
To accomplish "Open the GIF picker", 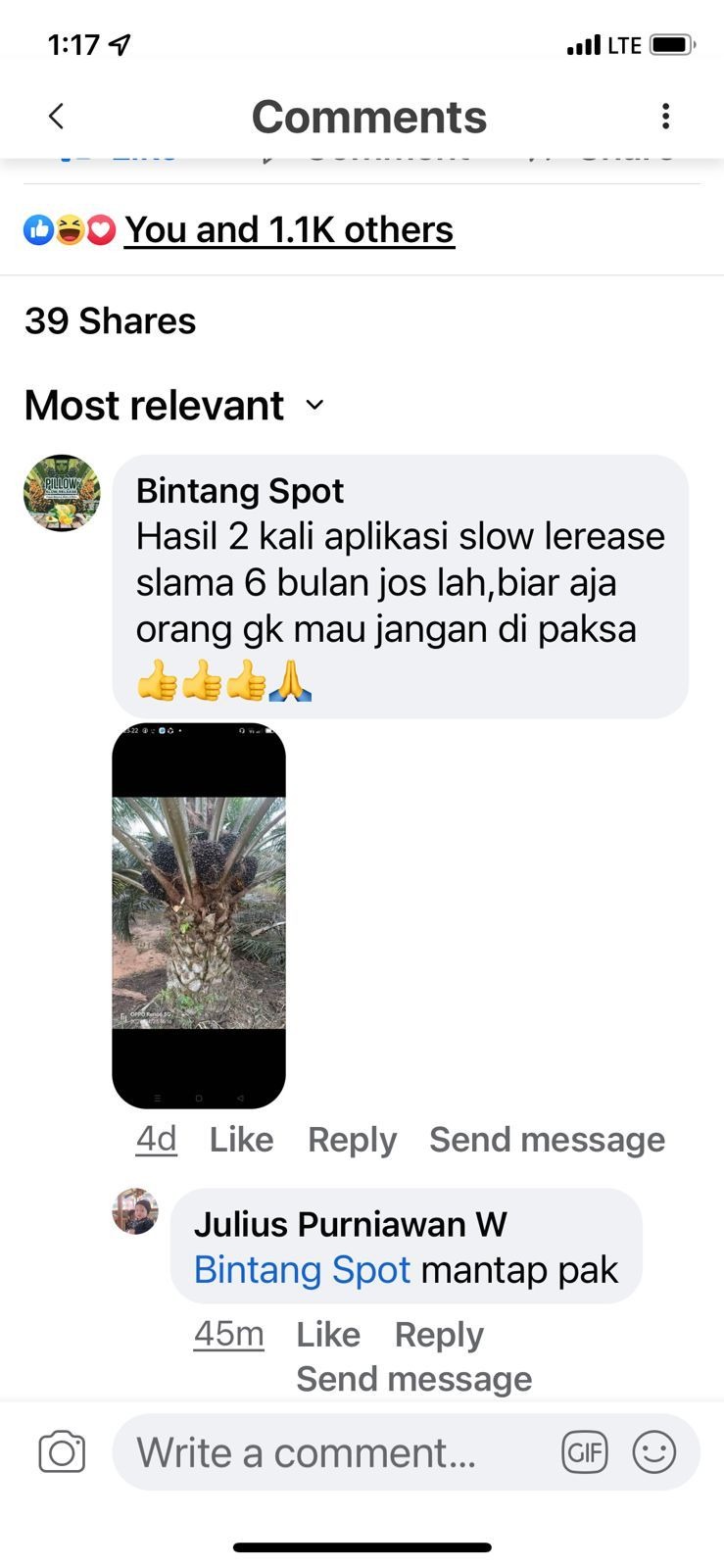I will [x=585, y=1452].
